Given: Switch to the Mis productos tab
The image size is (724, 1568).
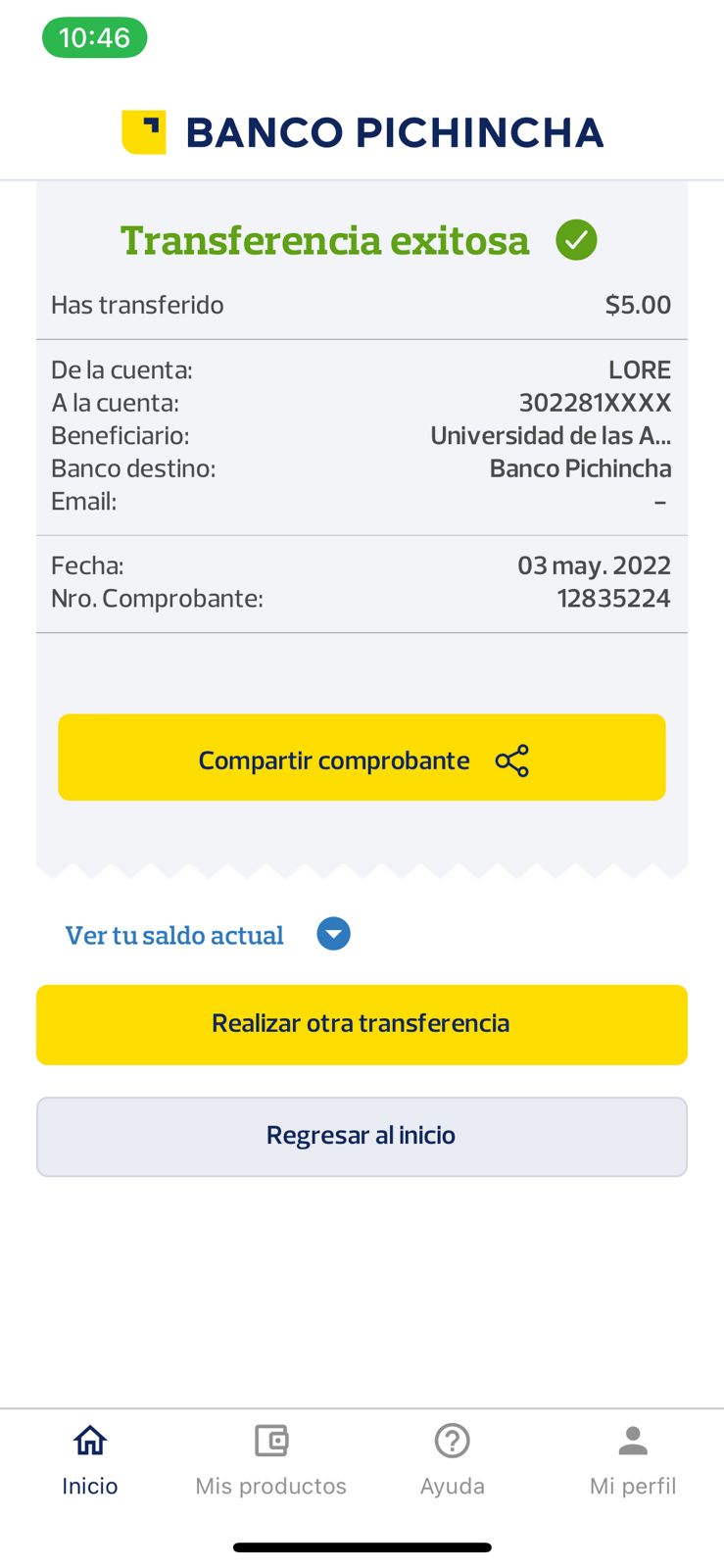Looking at the screenshot, I should (270, 1460).
